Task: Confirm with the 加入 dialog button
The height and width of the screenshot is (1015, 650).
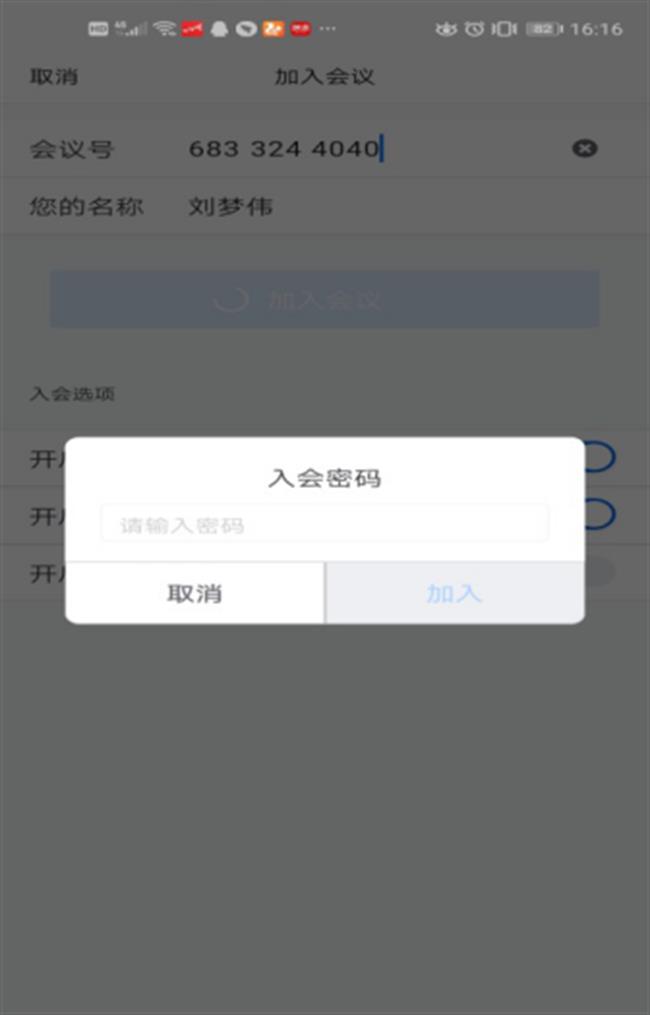Action: coord(455,593)
